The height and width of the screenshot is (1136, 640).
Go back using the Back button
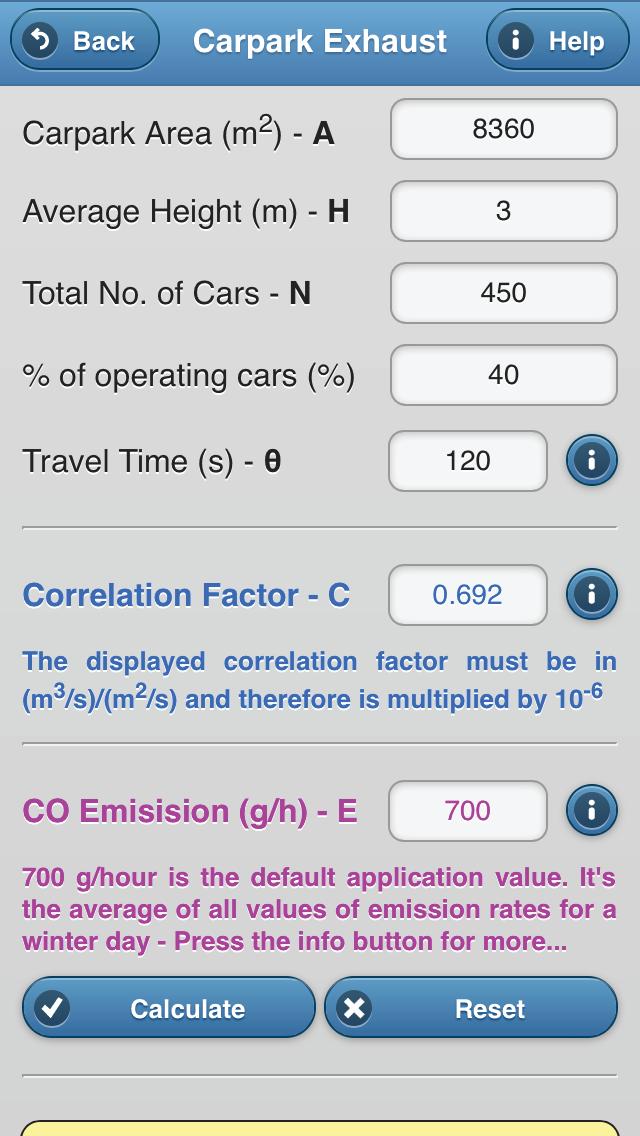tap(84, 40)
